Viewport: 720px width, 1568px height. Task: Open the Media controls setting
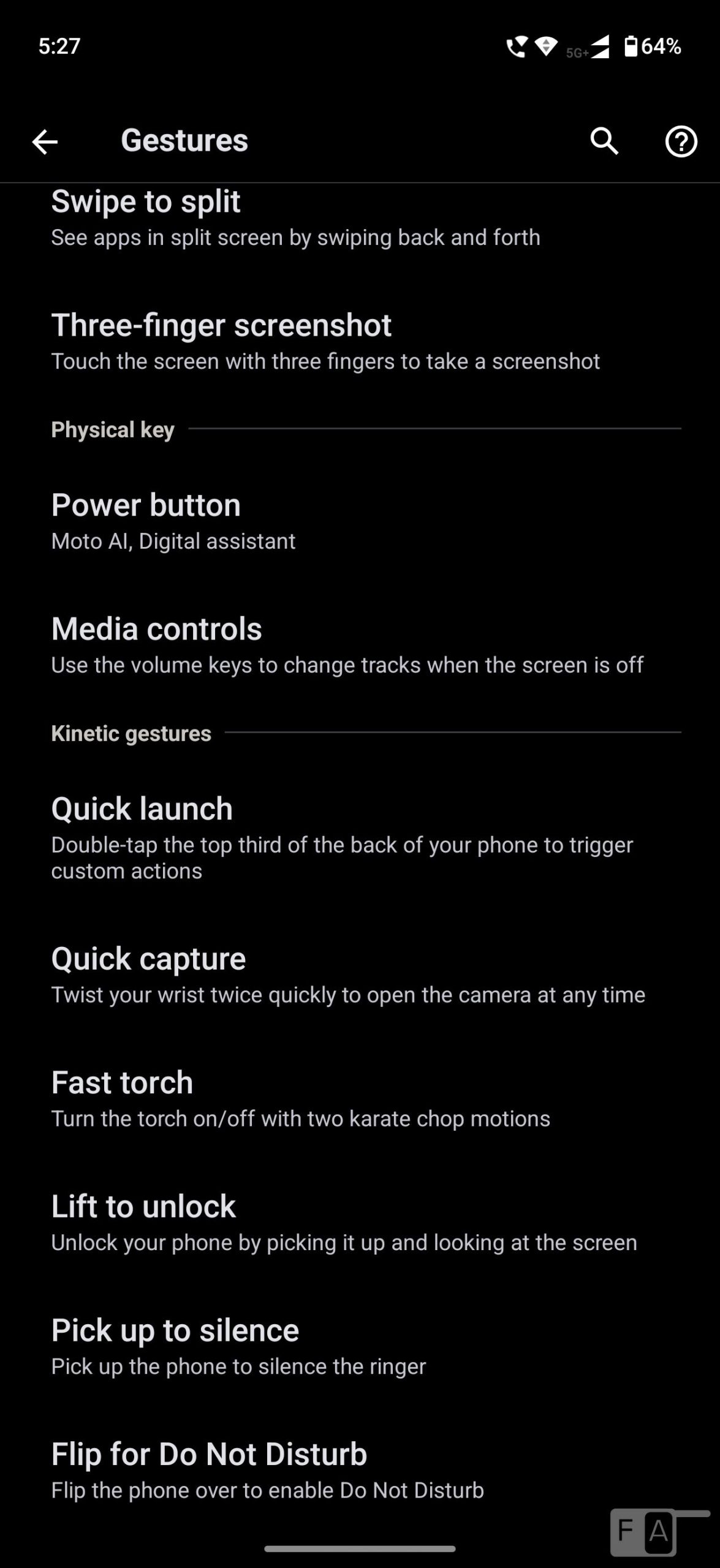pos(346,646)
